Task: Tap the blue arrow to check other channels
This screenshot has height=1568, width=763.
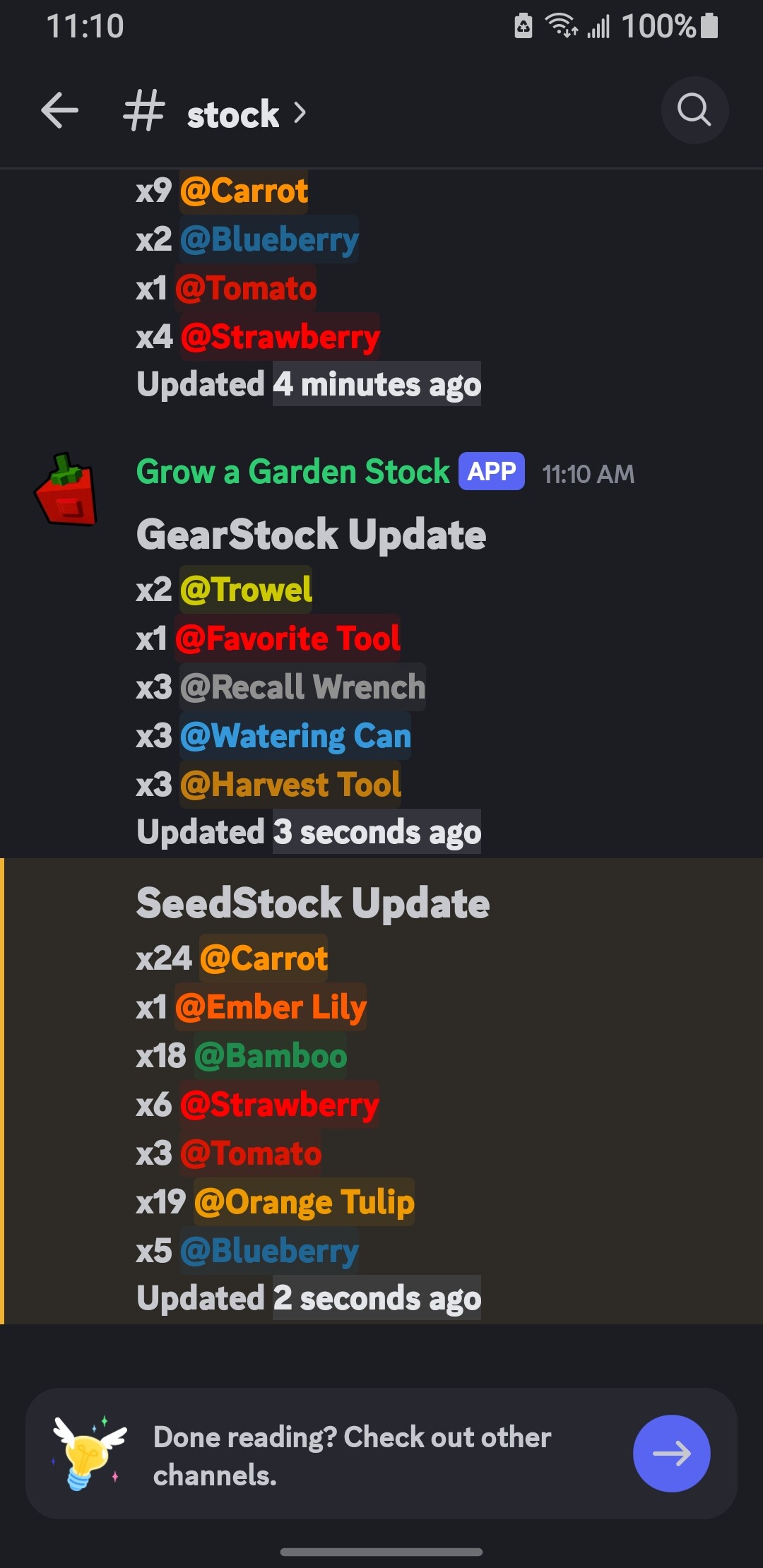Action: (671, 1453)
